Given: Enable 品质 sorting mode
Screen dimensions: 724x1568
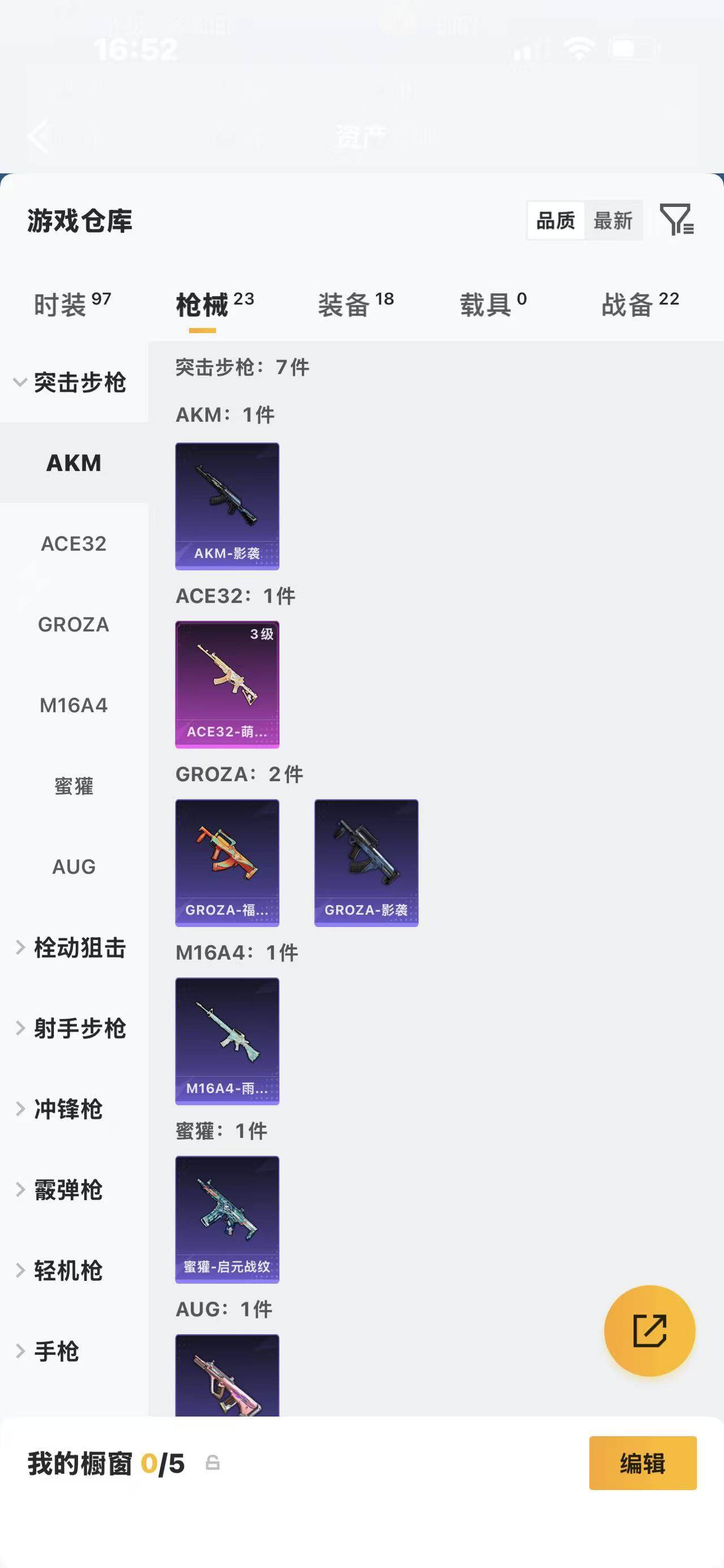Looking at the screenshot, I should click(554, 220).
